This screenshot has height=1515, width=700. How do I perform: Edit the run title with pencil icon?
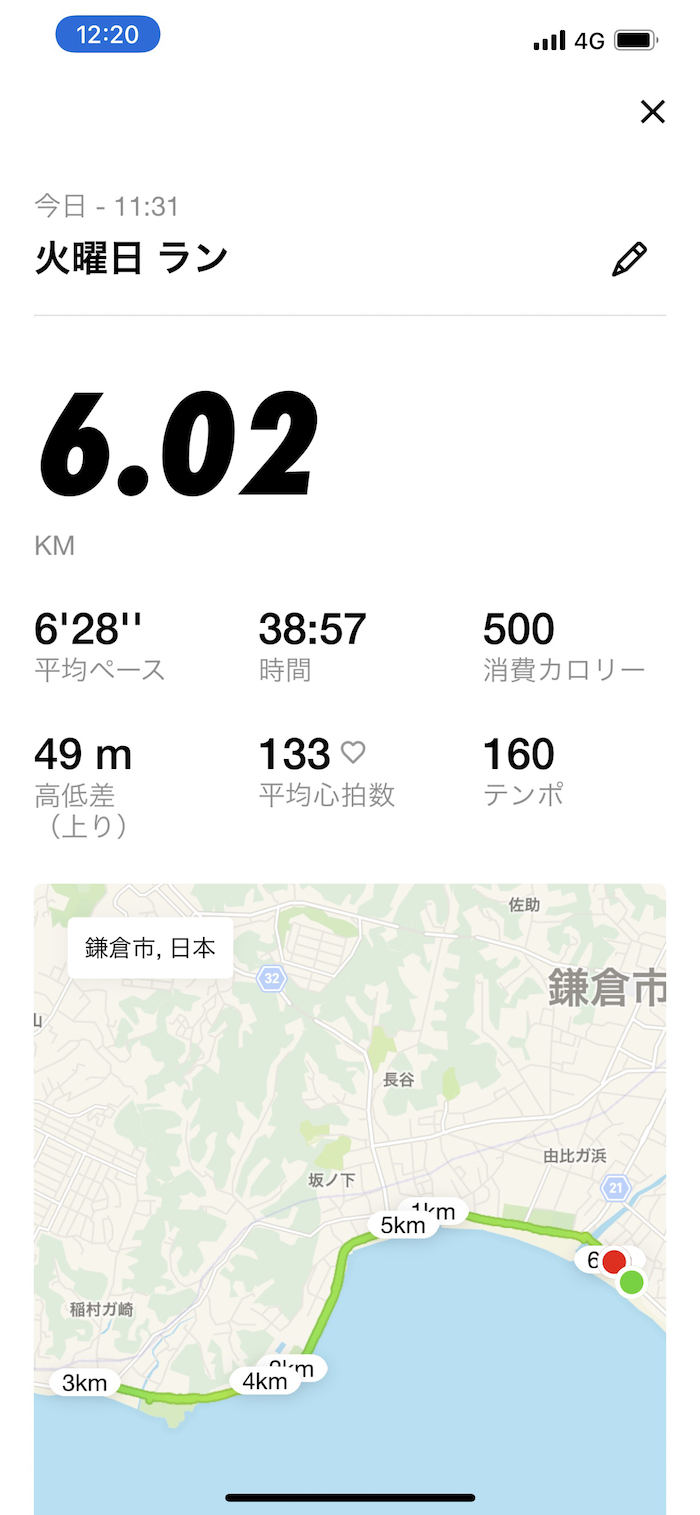click(x=629, y=259)
